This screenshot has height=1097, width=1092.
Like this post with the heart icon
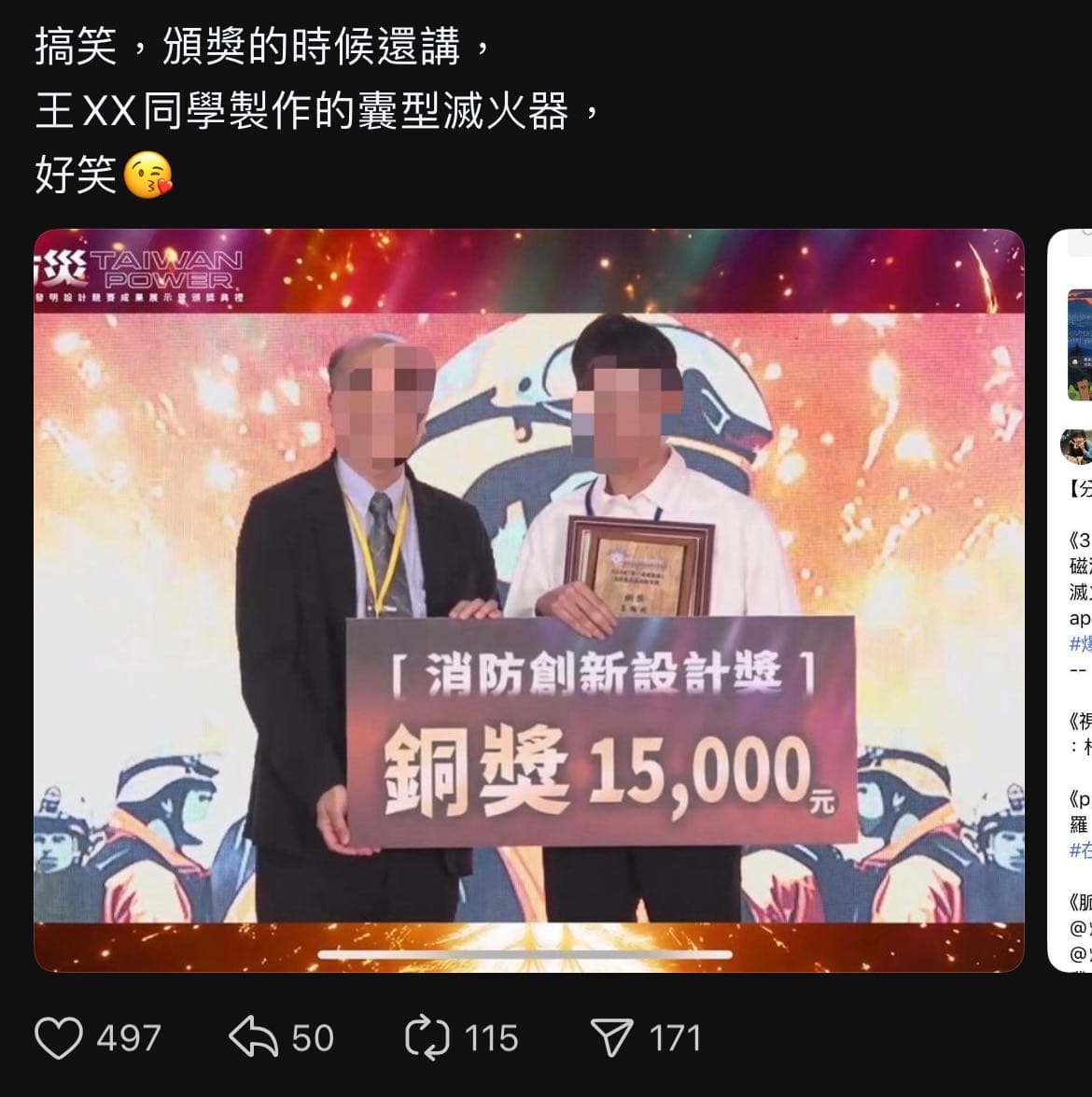tap(58, 1038)
